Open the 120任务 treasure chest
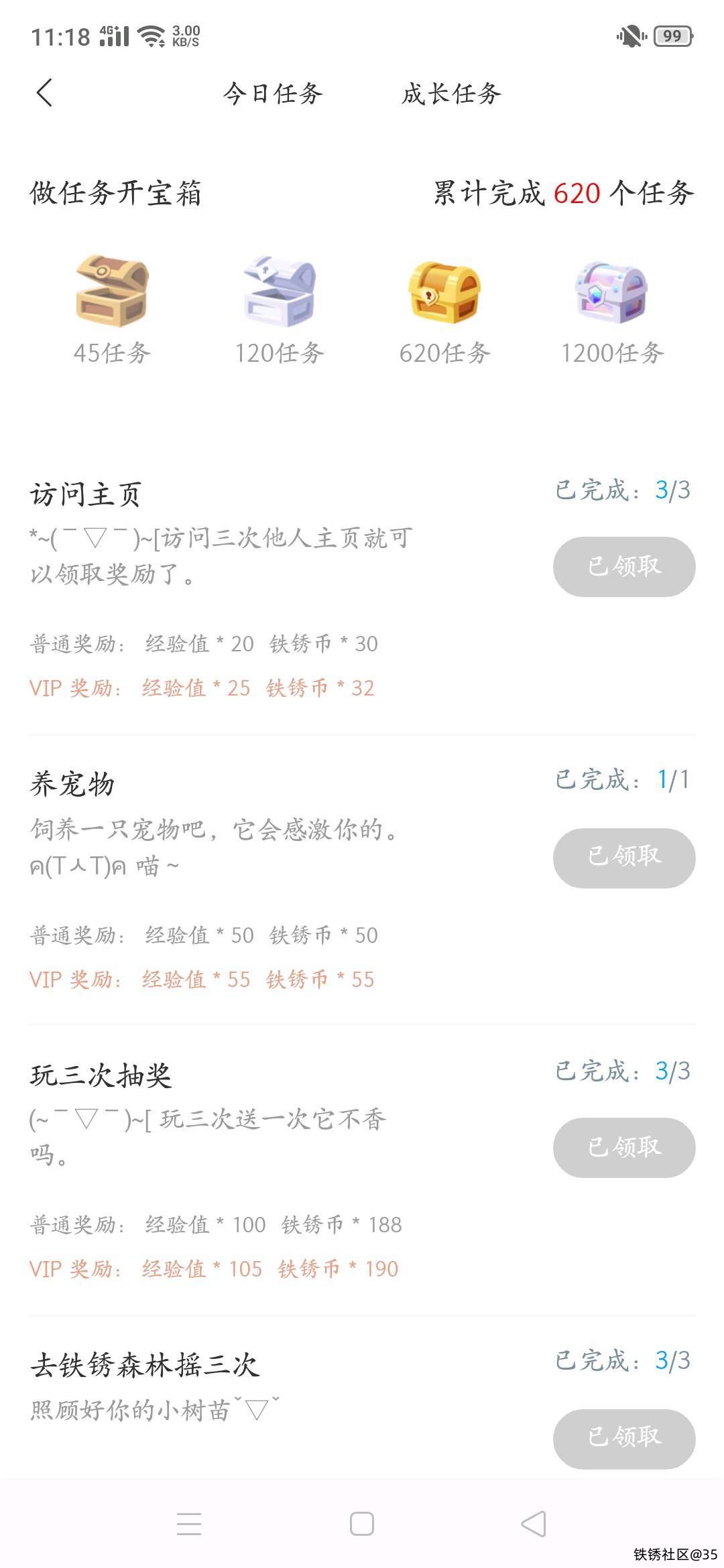 [x=279, y=290]
